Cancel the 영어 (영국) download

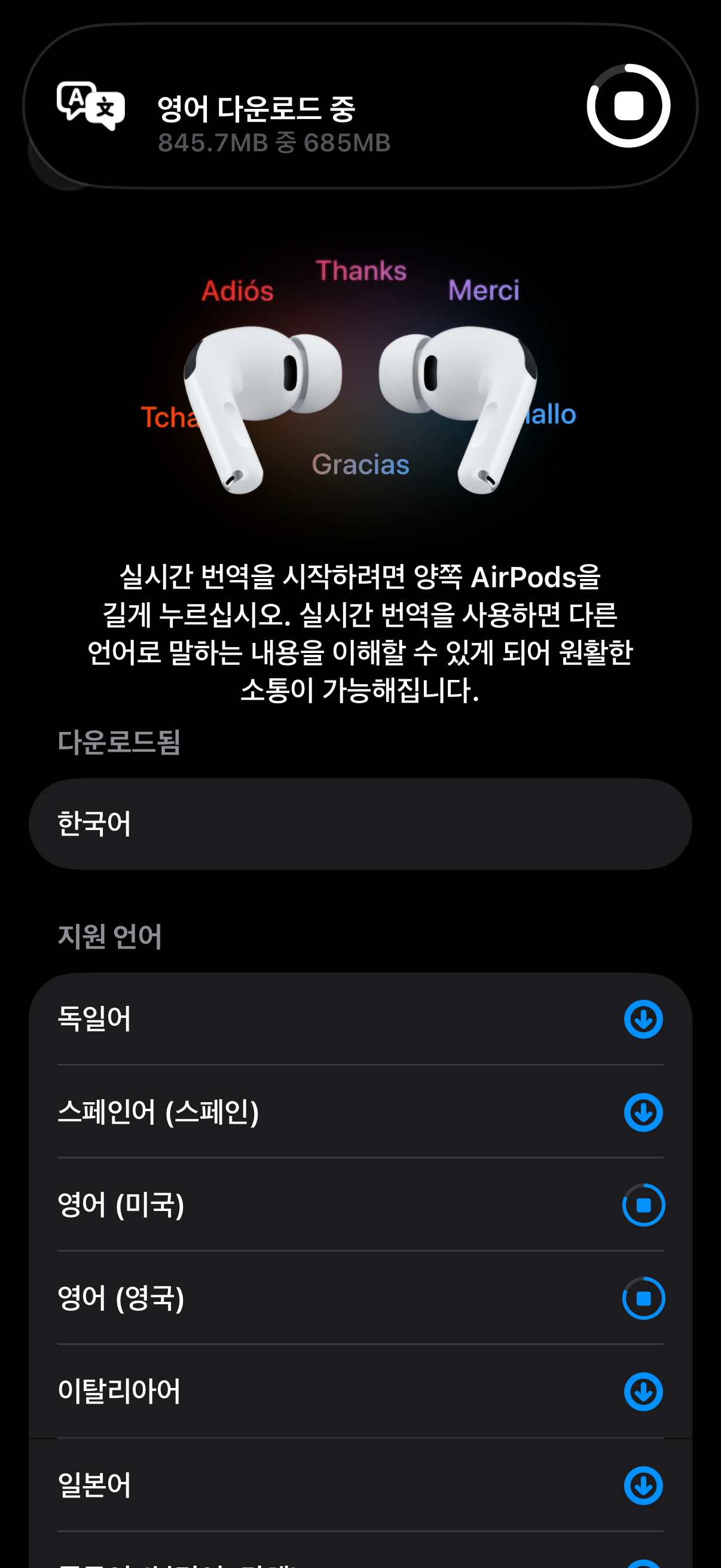643,1298
